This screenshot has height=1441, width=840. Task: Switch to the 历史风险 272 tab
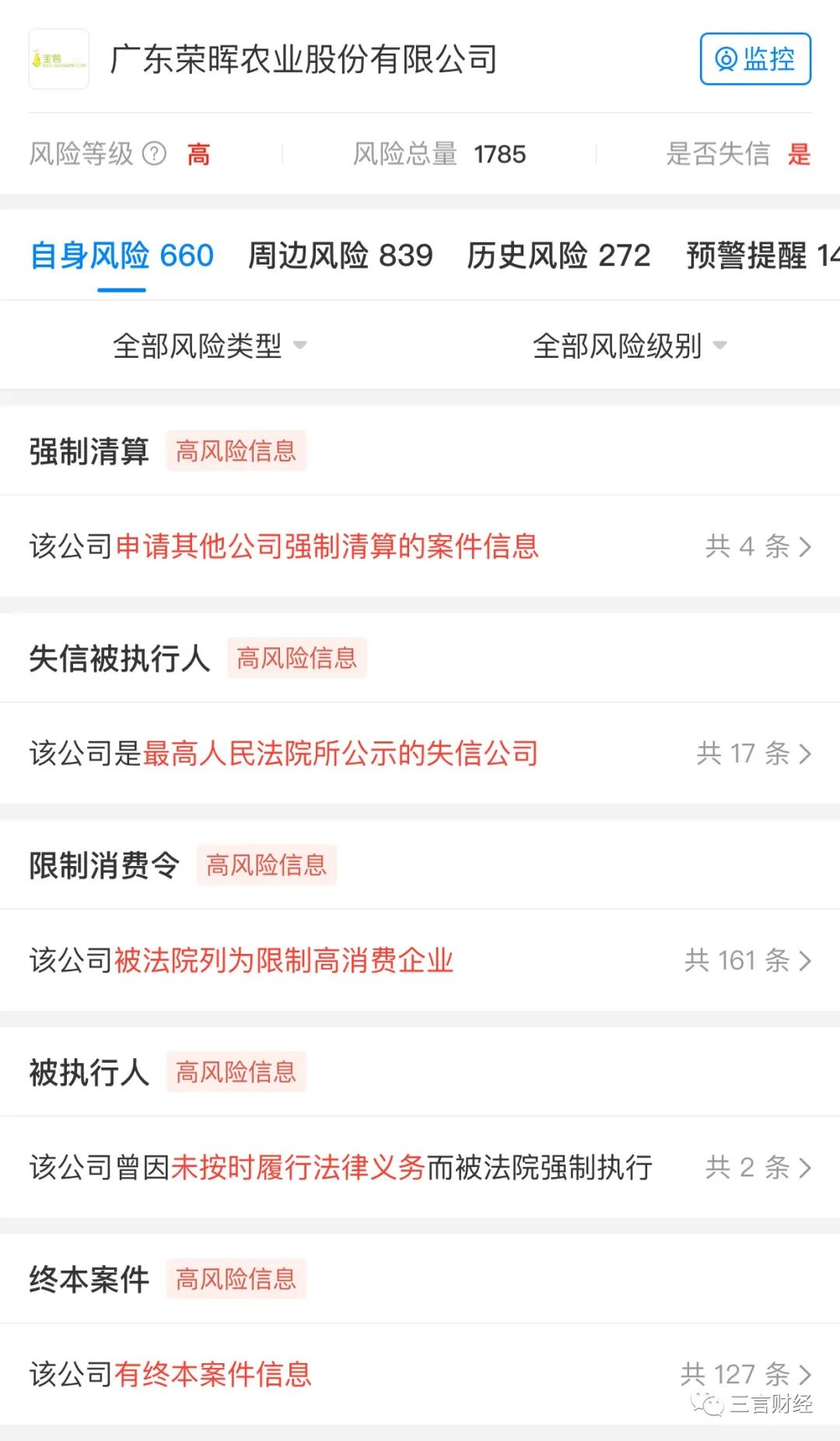558,255
